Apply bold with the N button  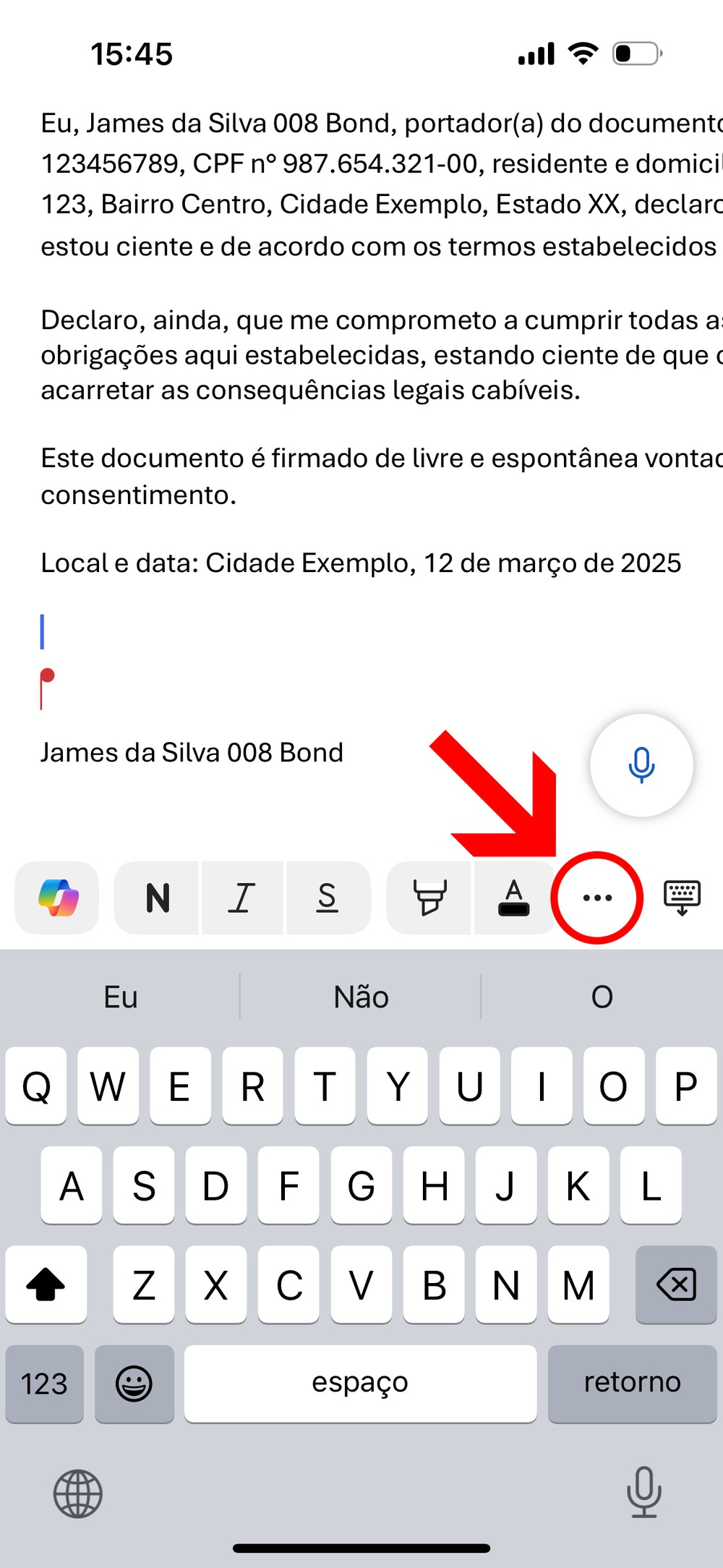coord(157,898)
